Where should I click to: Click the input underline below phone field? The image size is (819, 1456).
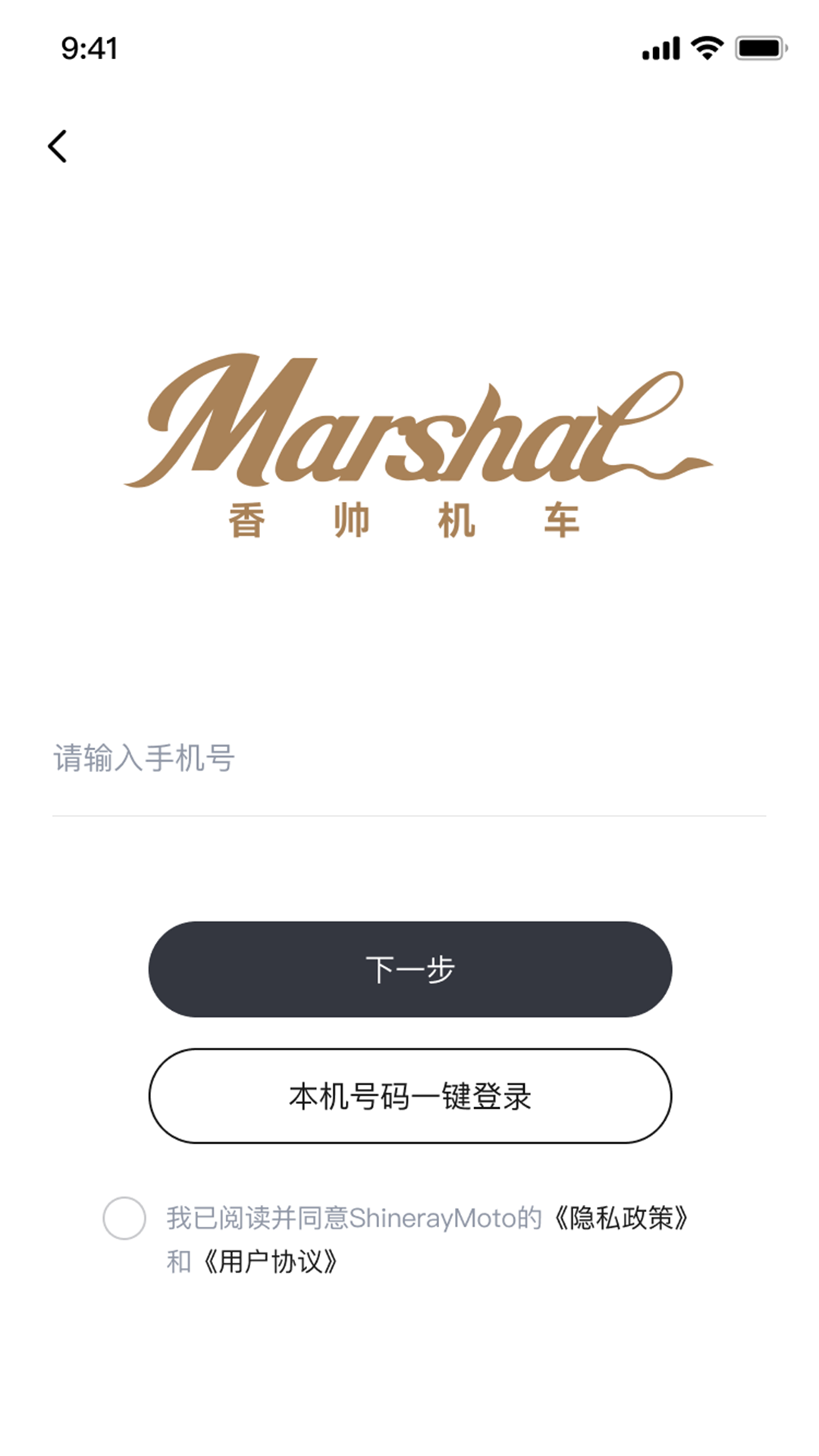click(409, 816)
